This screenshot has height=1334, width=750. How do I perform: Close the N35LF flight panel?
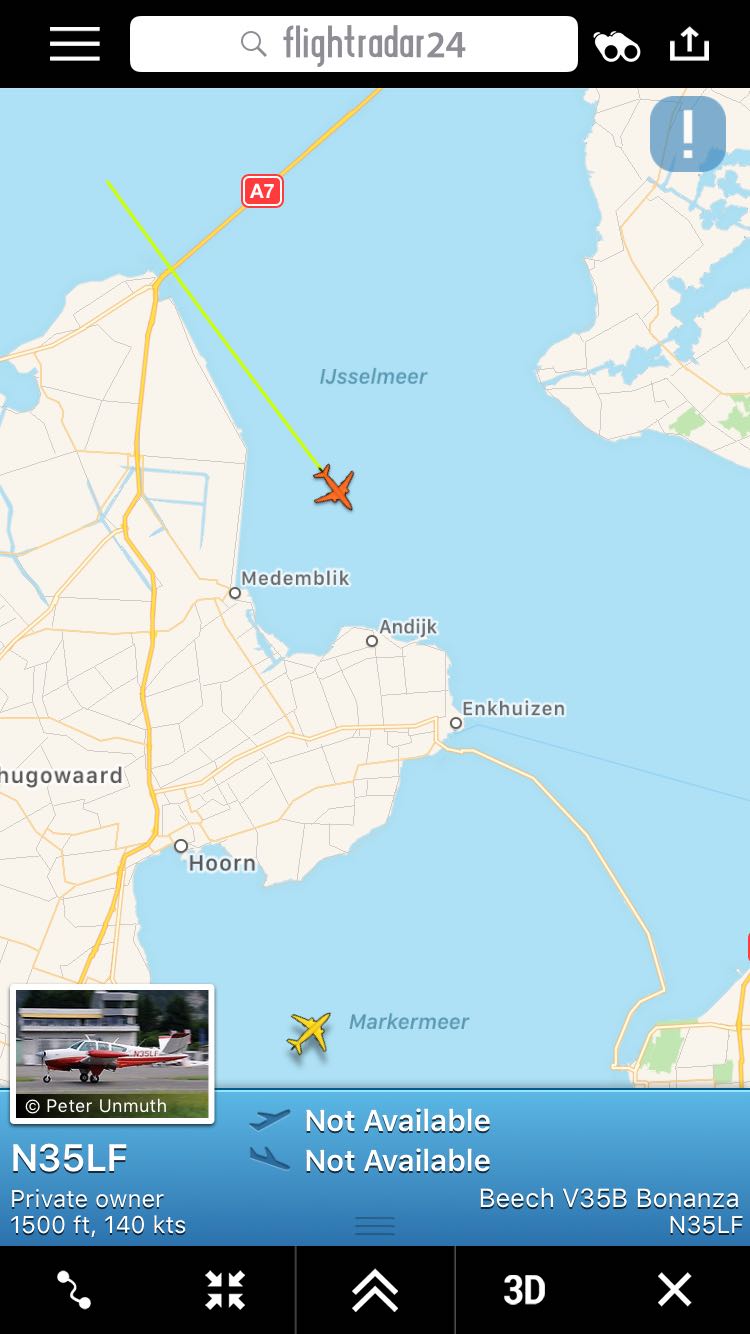coord(674,1290)
